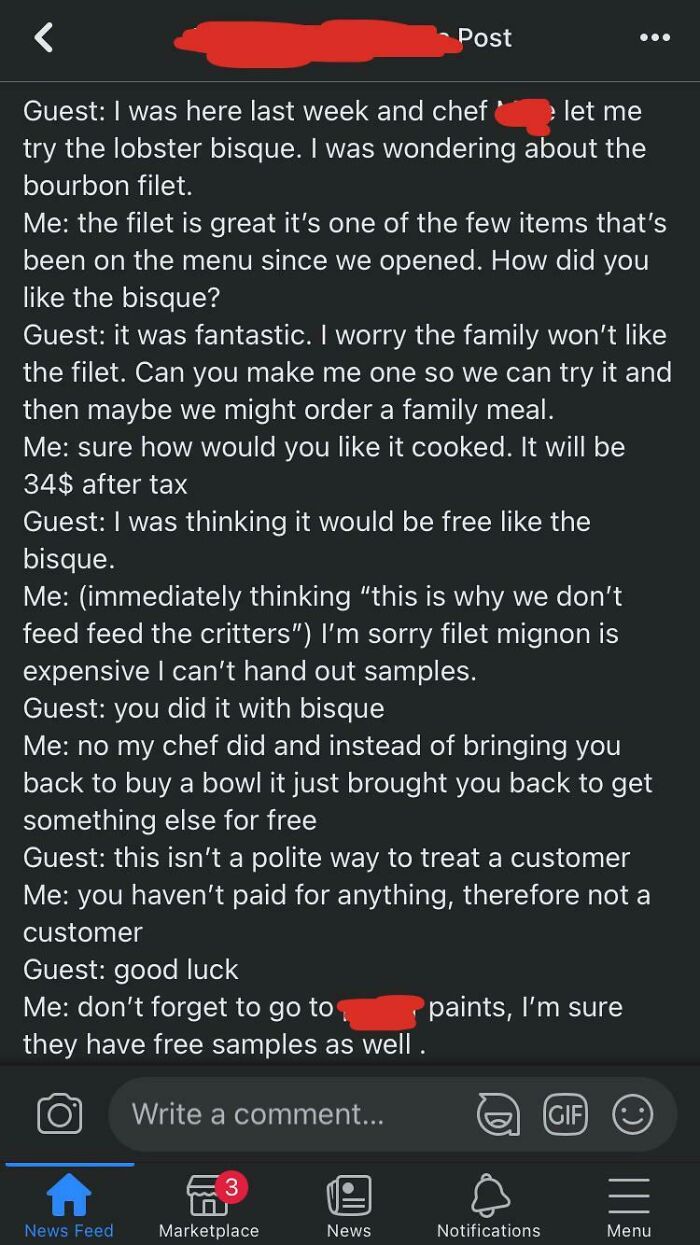
Task: Go to the News tab
Action: pyautogui.click(x=349, y=1204)
